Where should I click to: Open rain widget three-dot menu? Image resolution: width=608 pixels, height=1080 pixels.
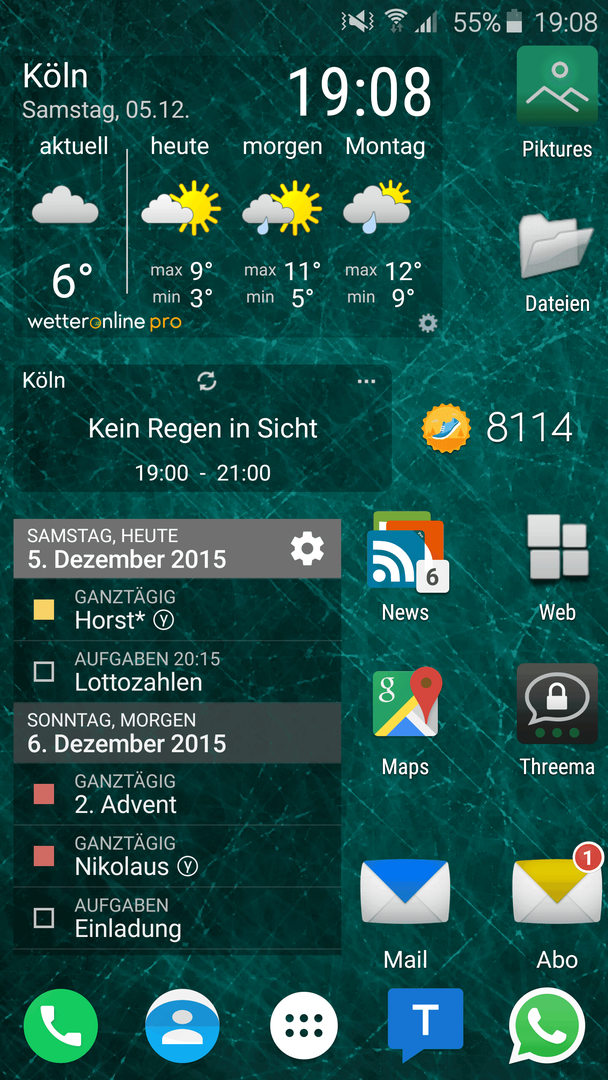pyautogui.click(x=367, y=381)
